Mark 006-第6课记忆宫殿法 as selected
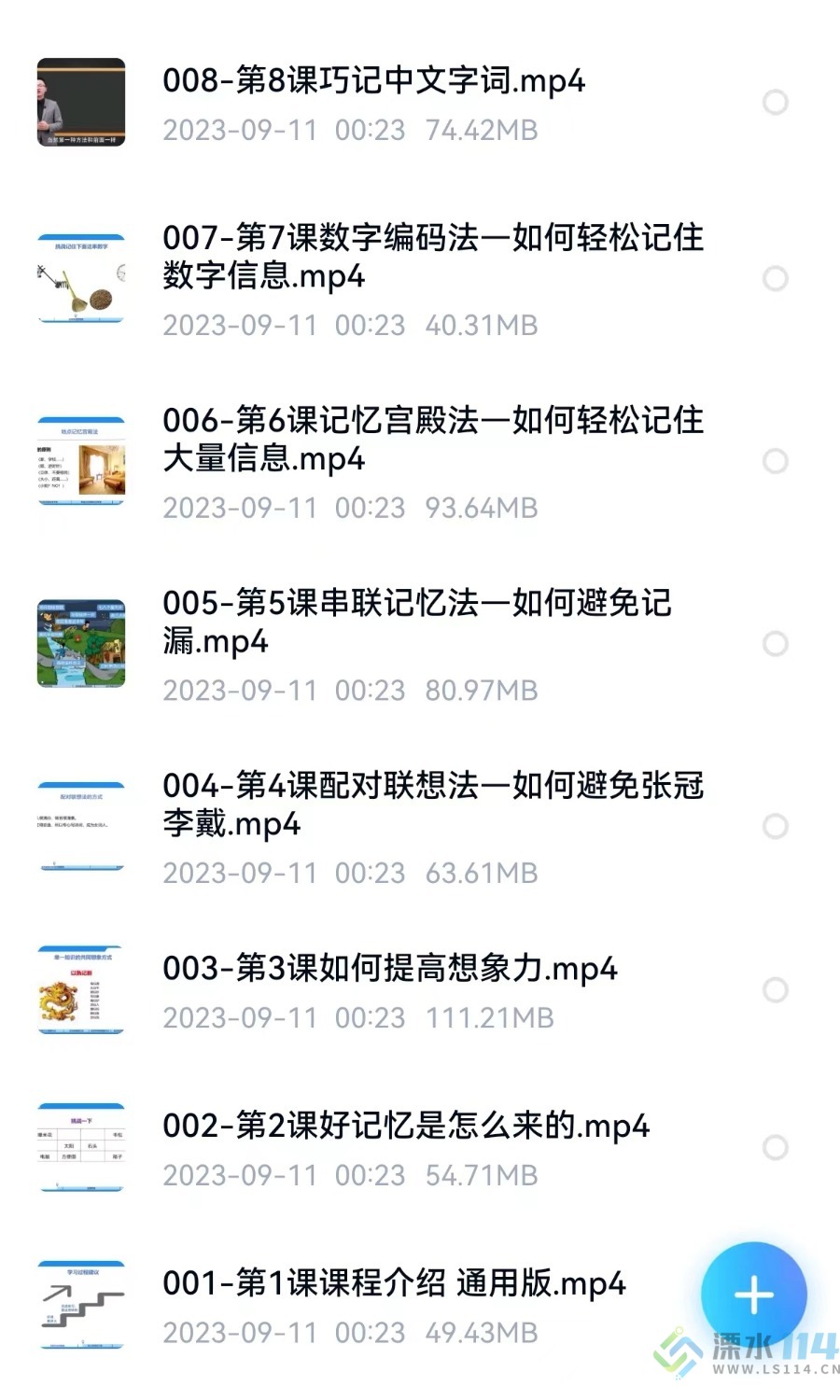Viewport: 840px width, 1400px height. (x=775, y=461)
